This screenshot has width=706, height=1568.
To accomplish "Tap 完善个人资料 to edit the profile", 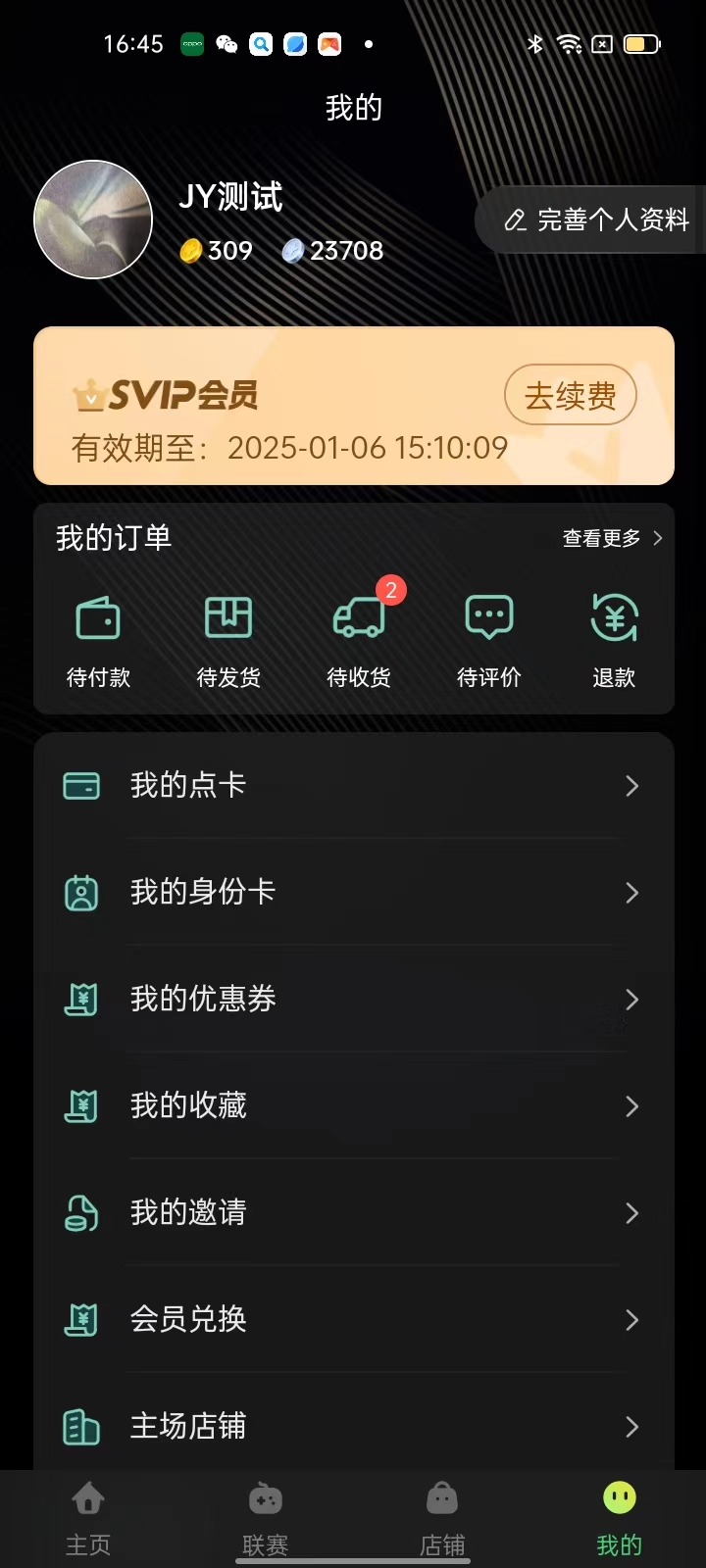I will [x=598, y=220].
